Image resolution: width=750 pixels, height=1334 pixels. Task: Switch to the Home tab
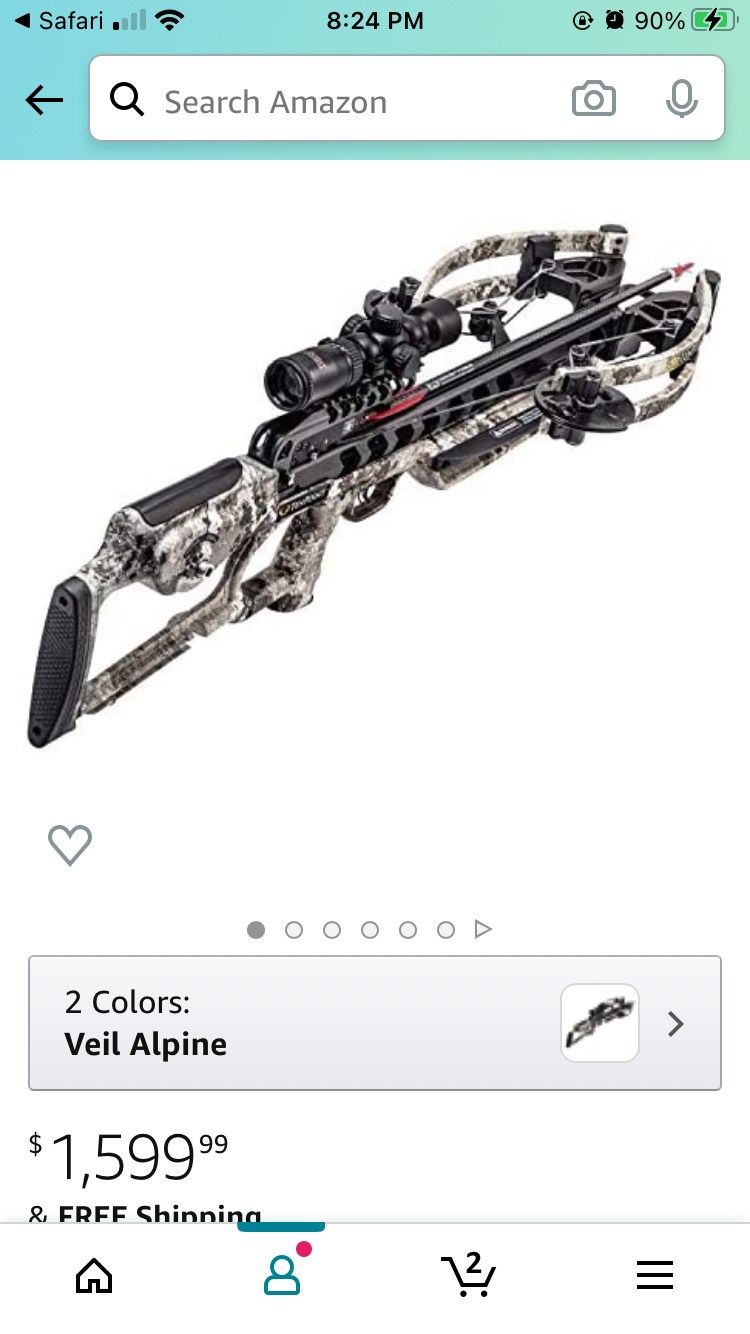[94, 1275]
